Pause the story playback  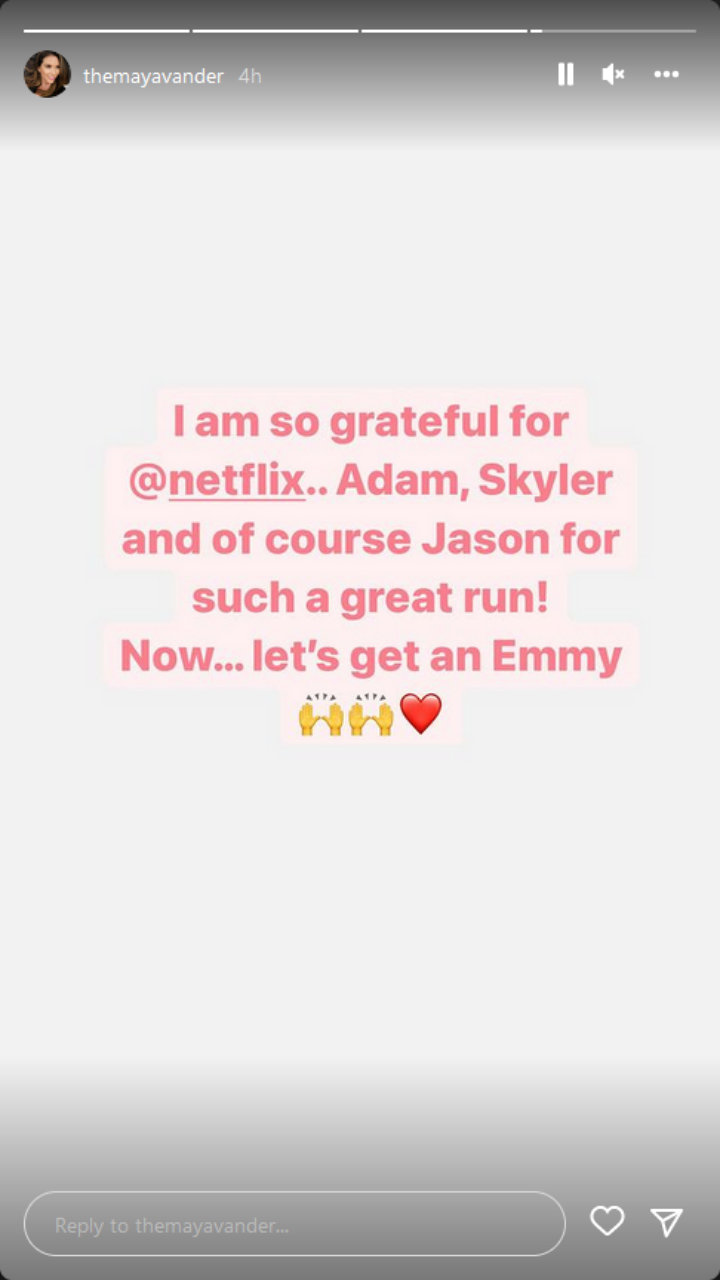[566, 75]
